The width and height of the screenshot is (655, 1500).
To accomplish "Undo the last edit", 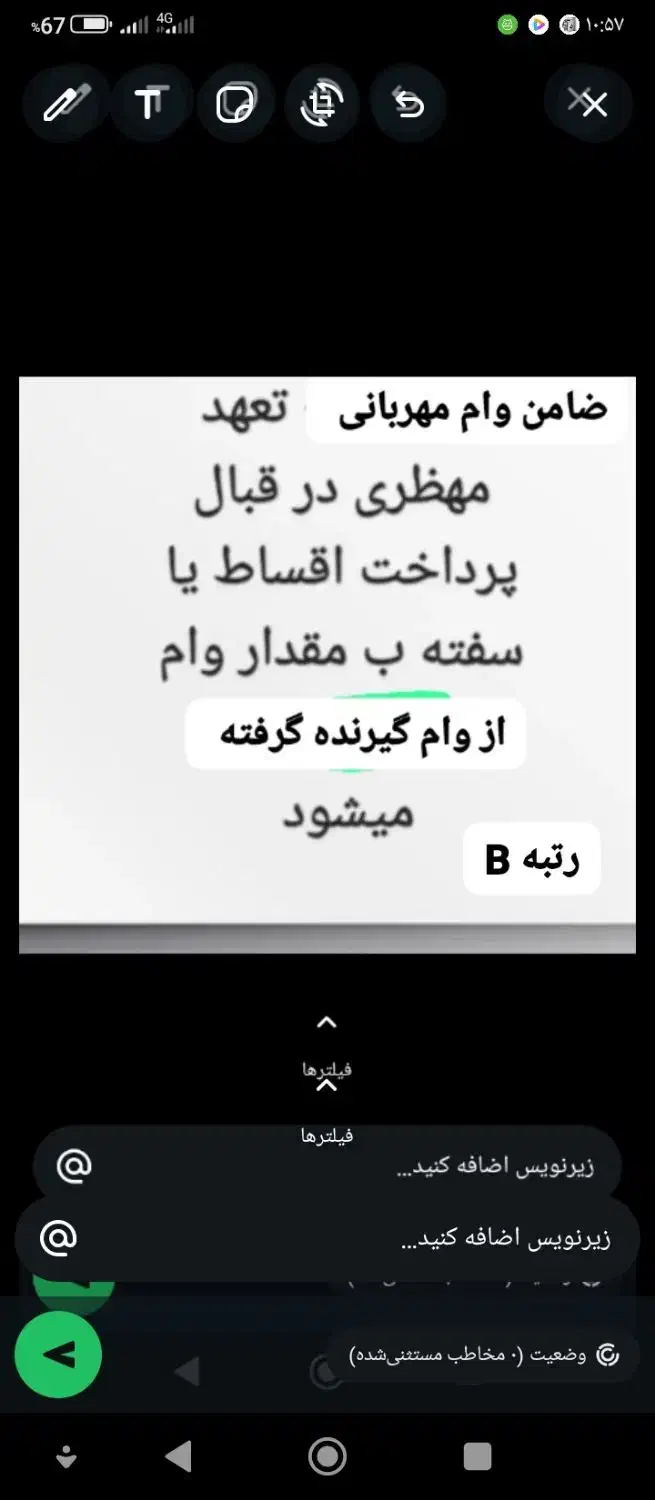I will 408,103.
